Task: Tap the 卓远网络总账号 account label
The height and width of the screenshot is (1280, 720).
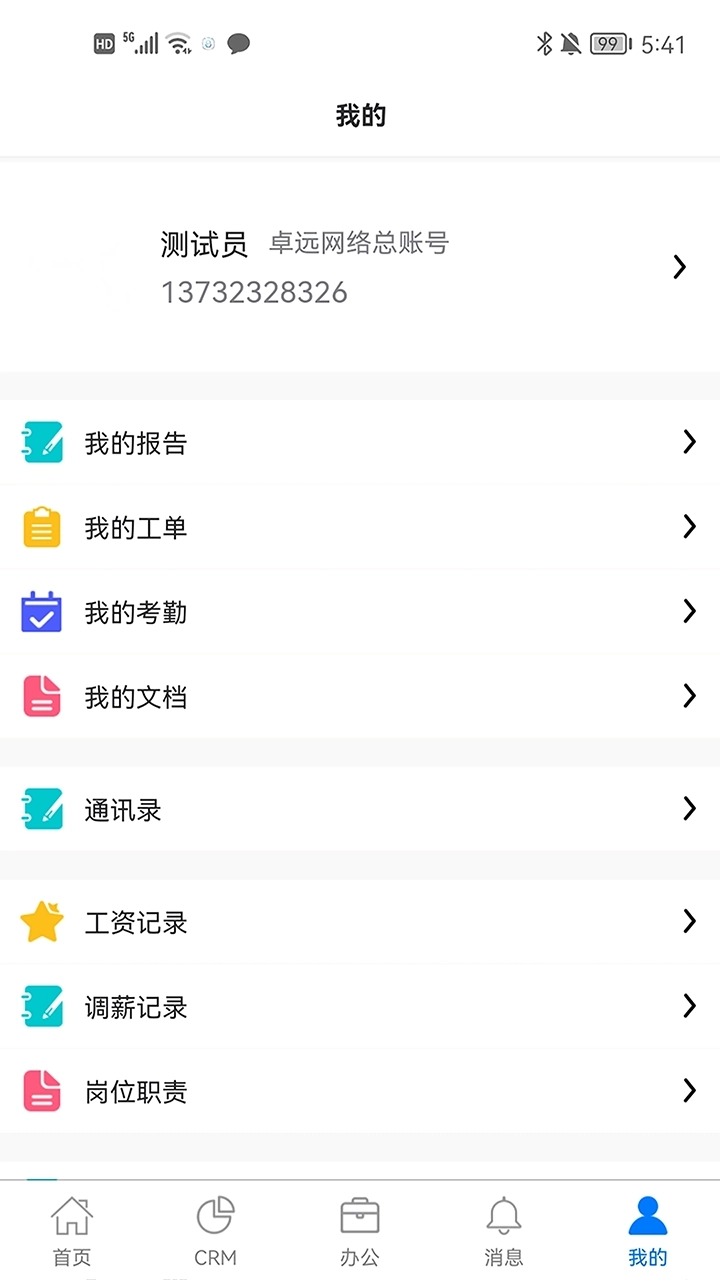Action: tap(360, 243)
